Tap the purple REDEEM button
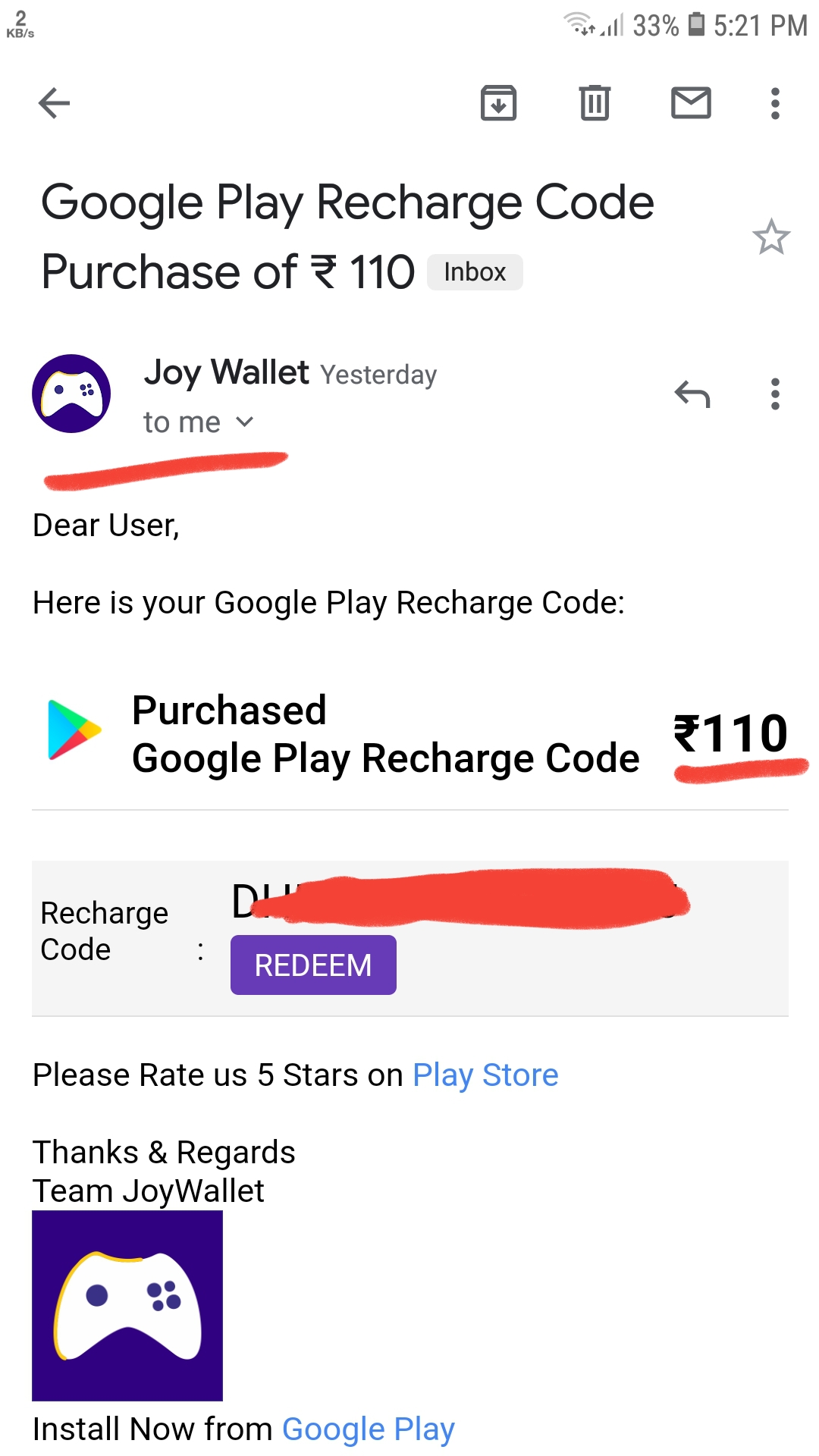 tap(313, 965)
